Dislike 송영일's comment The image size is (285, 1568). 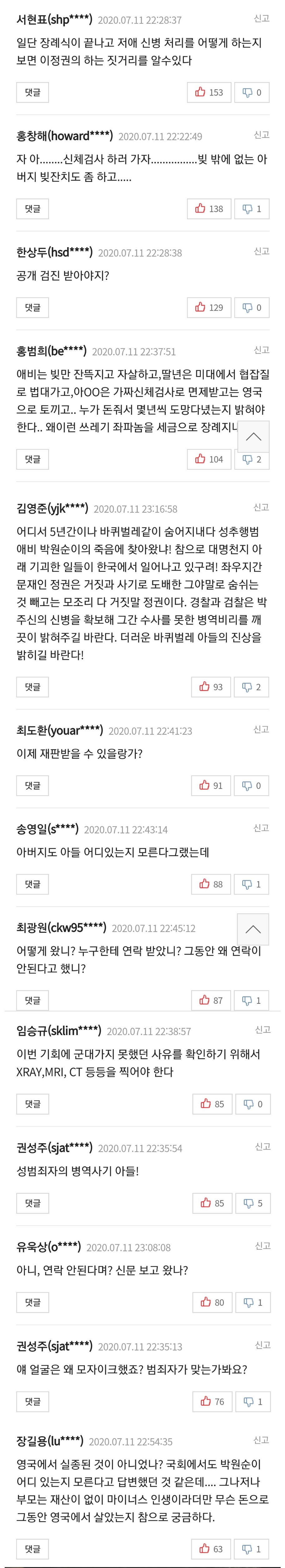[x=252, y=884]
